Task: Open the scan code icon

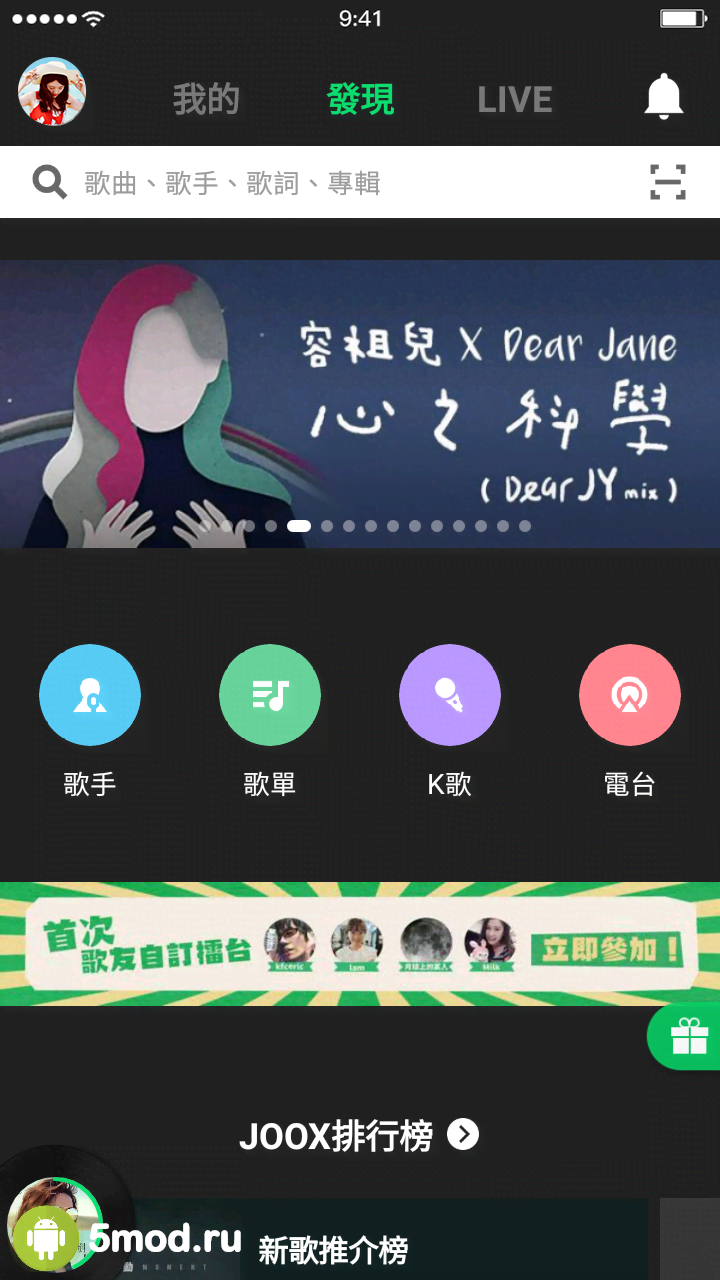Action: pos(668,182)
